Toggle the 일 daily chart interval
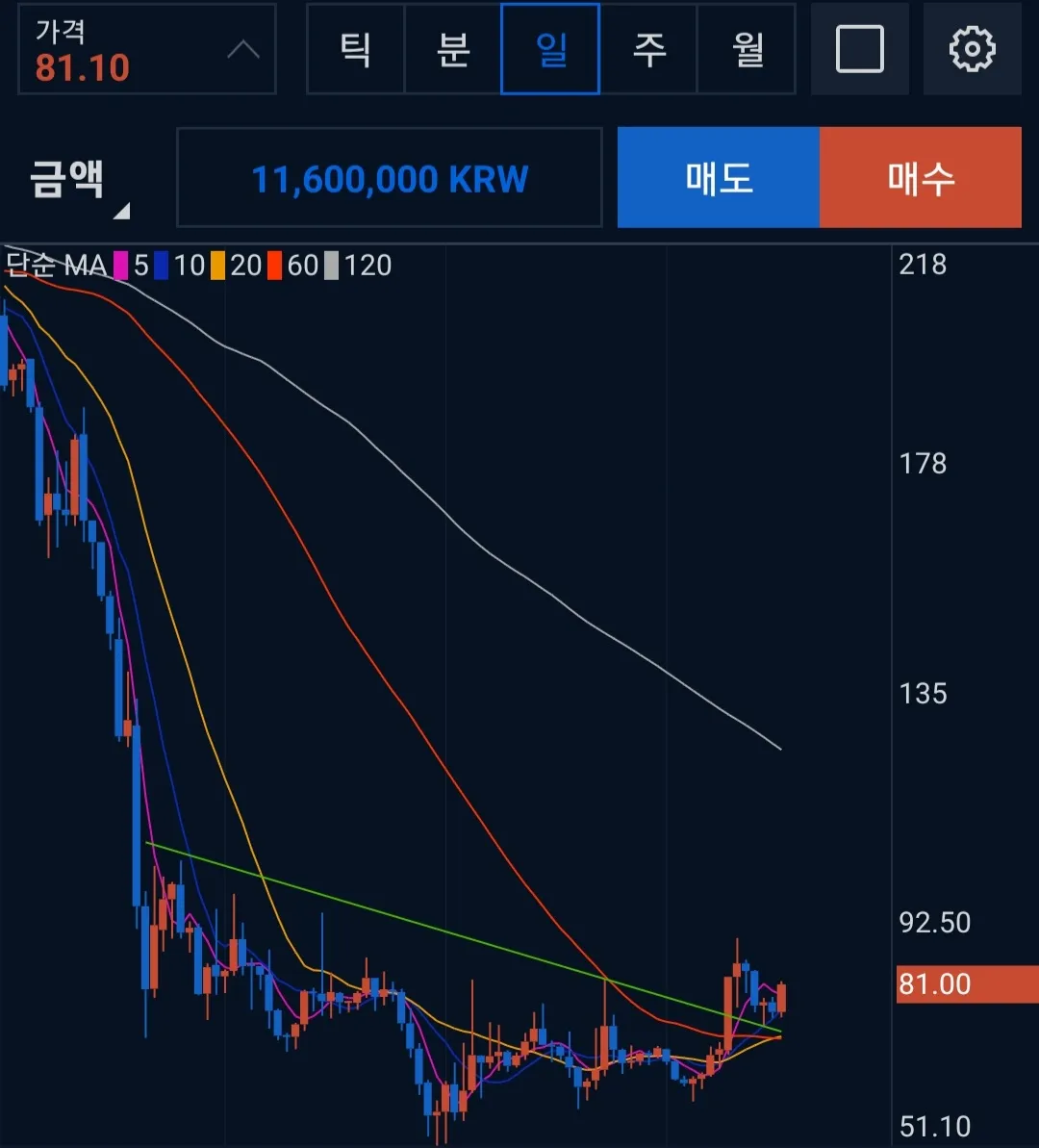Viewport: 1039px width, 1148px height. click(549, 49)
